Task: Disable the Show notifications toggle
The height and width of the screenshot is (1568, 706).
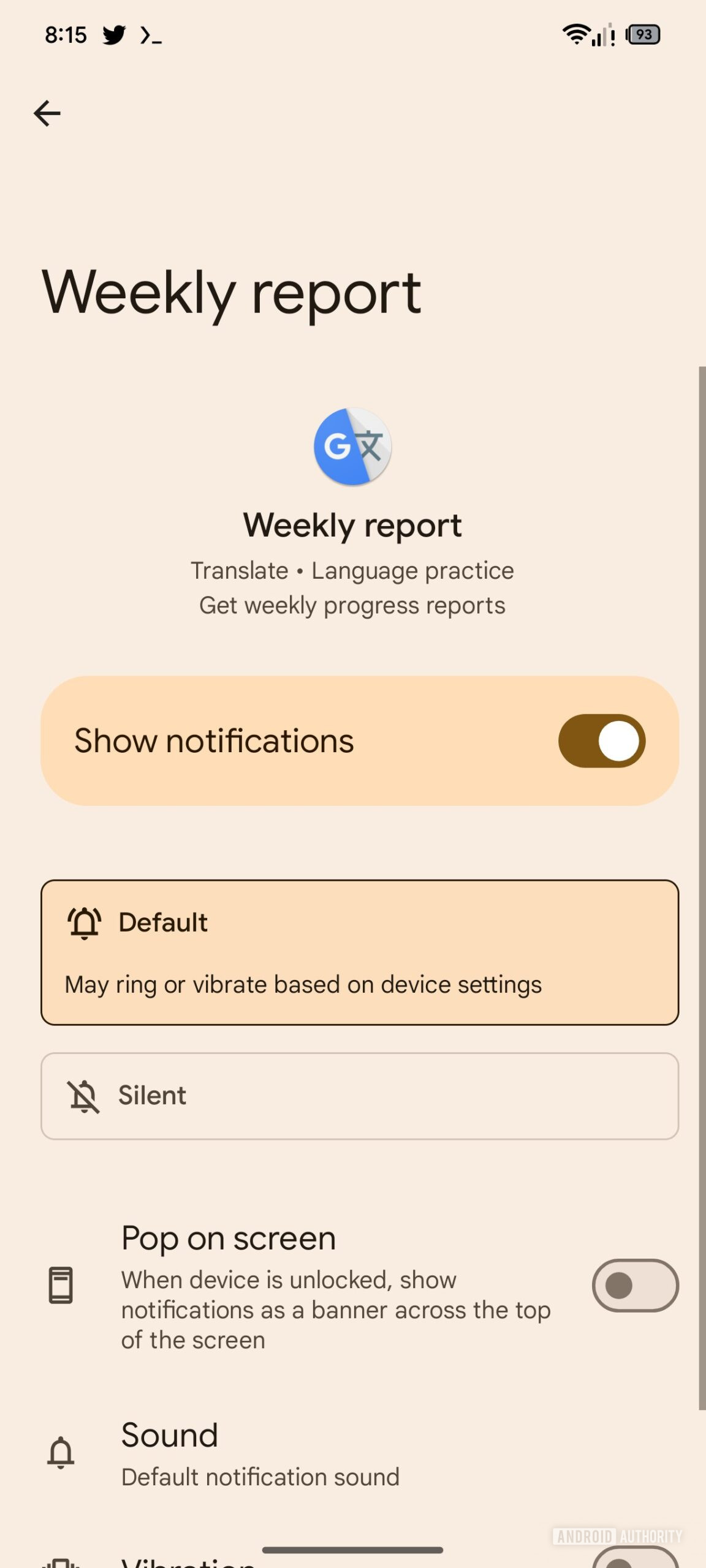Action: (x=601, y=740)
